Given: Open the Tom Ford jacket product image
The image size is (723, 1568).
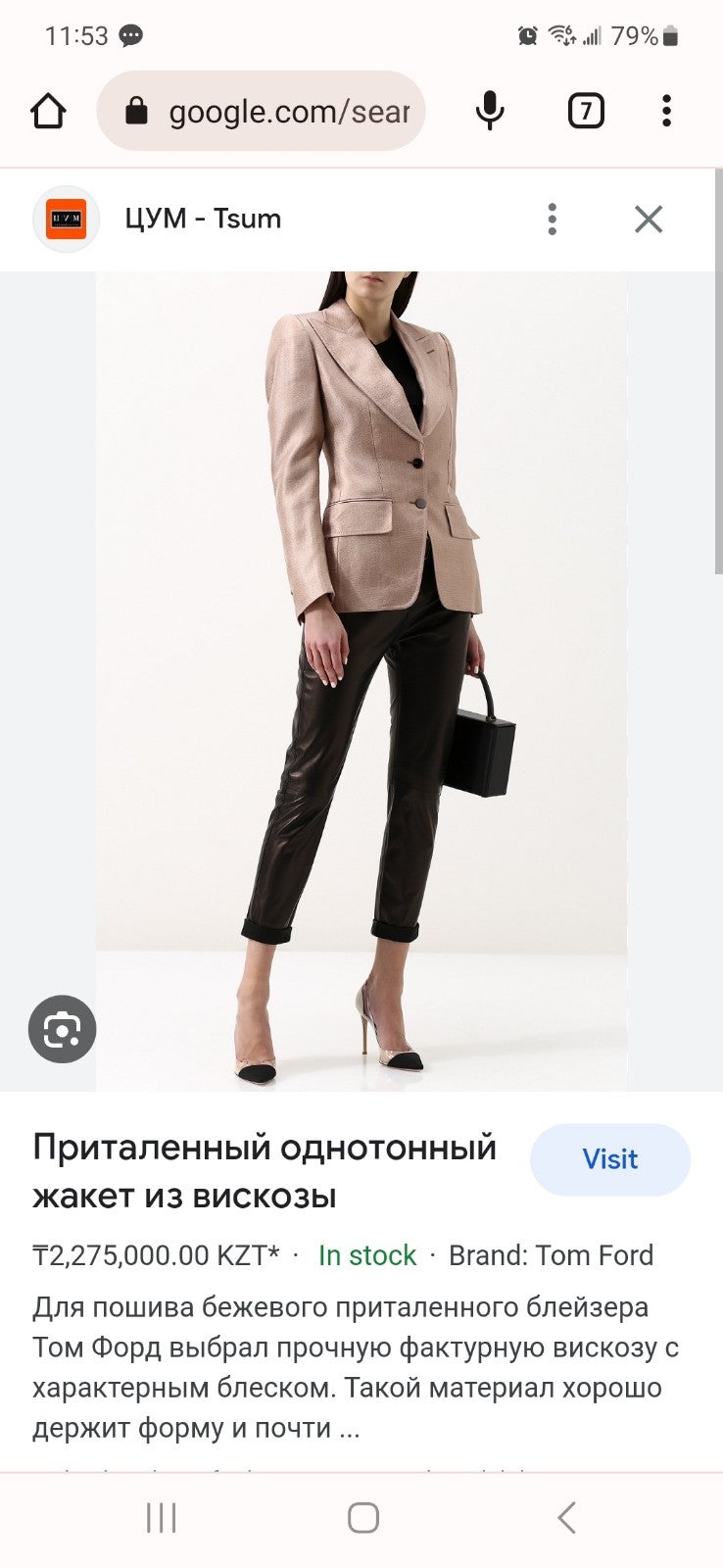Looking at the screenshot, I should 361,681.
